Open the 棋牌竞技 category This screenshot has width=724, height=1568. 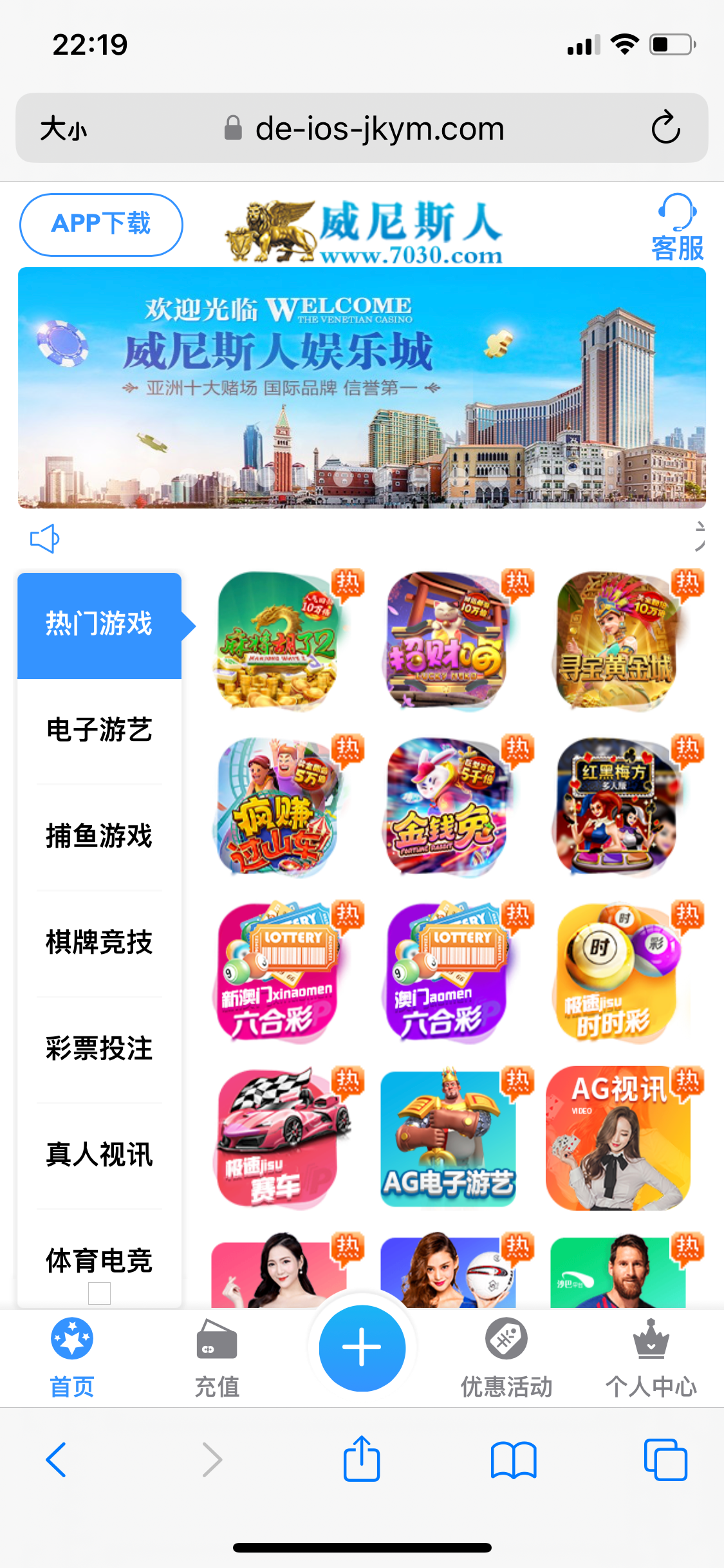tap(99, 942)
